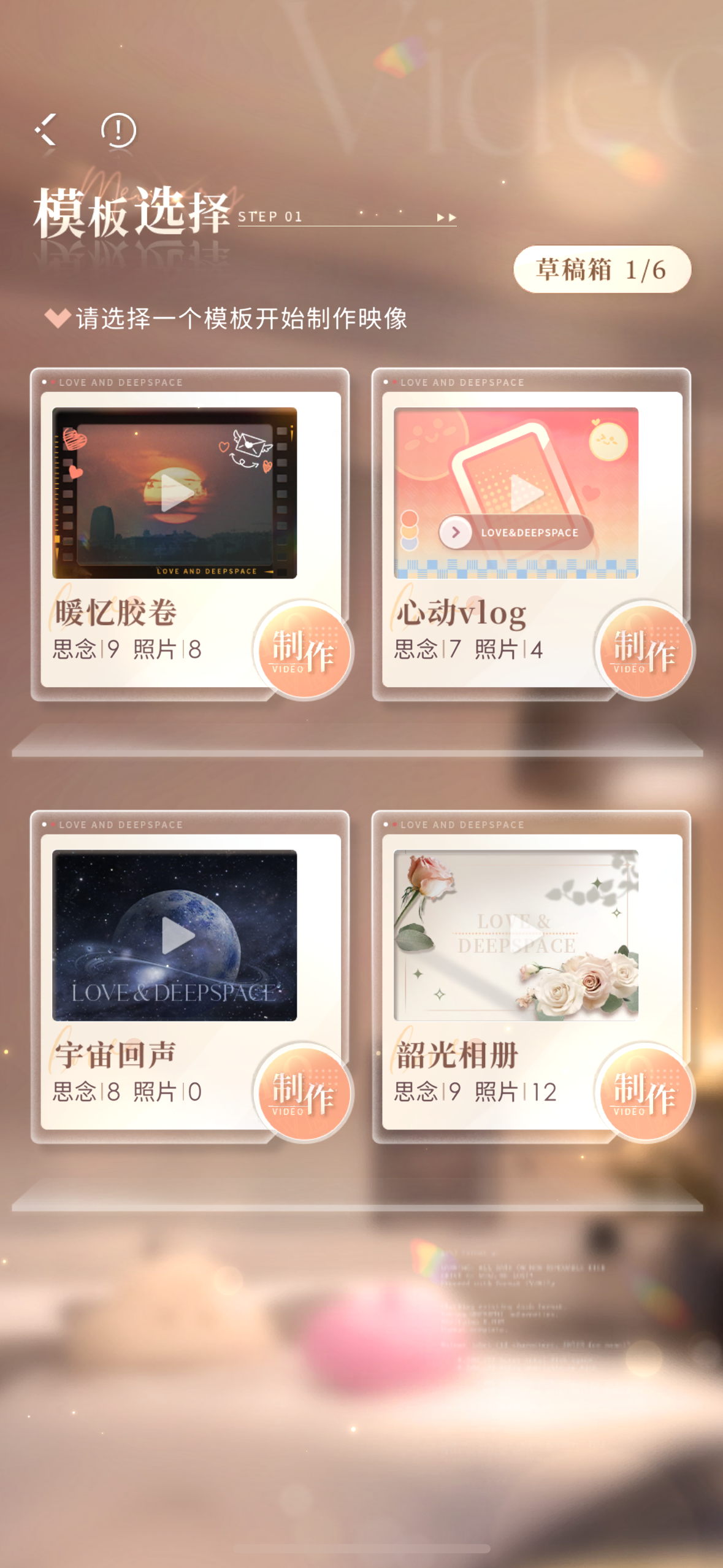Viewport: 723px width, 1568px height.
Task: Tap 制作 on the 韶光相册 card
Action: (645, 1093)
